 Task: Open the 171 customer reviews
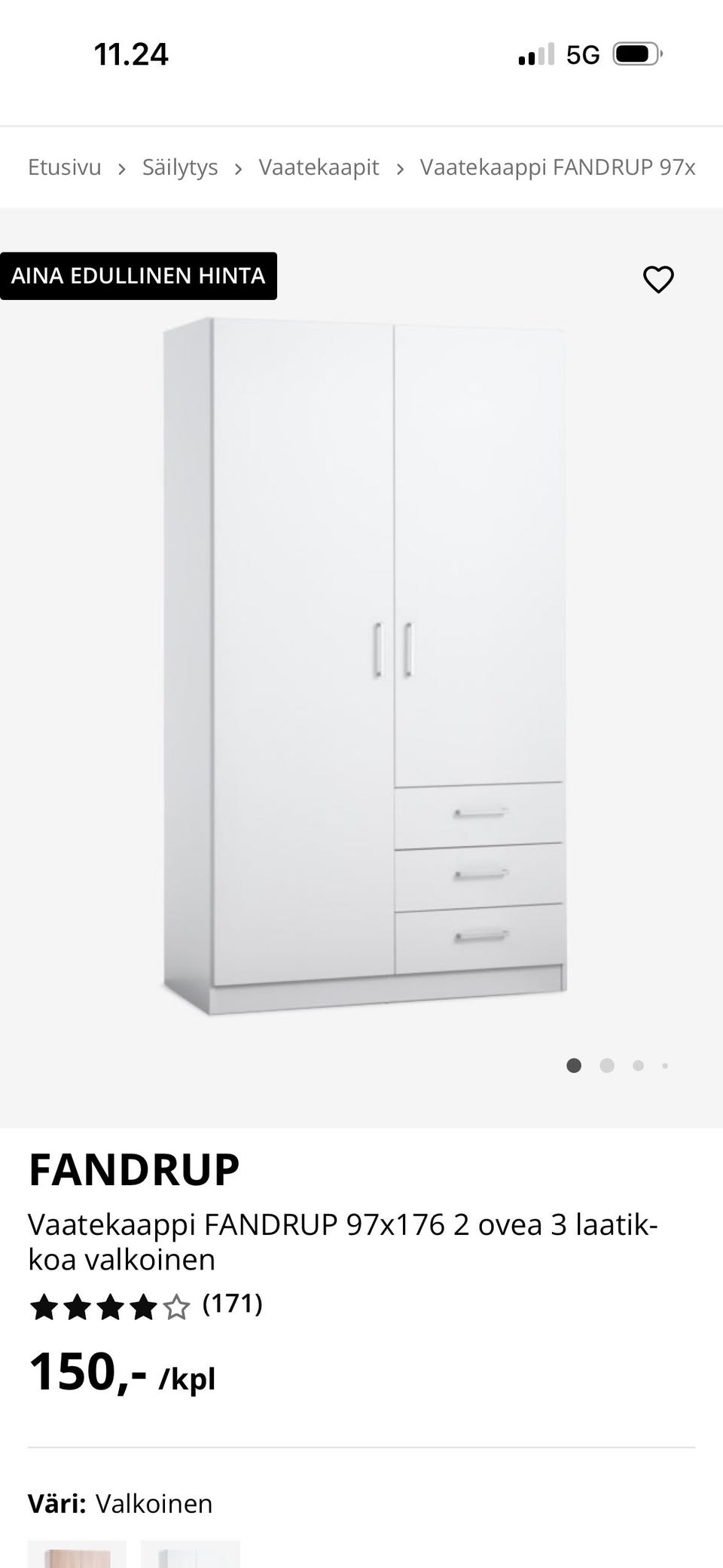(x=232, y=1304)
